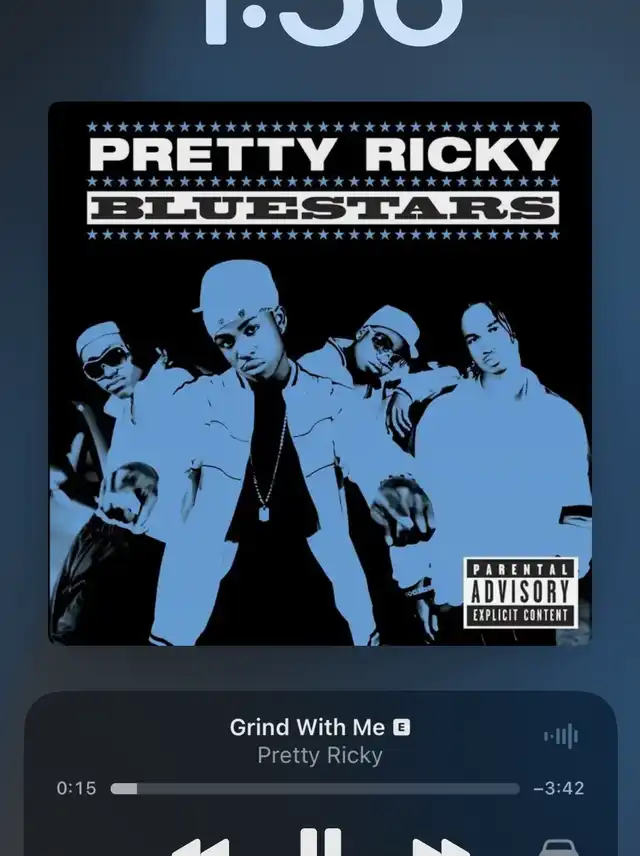Skip to the next track
640x856 pixels.
coord(441,846)
